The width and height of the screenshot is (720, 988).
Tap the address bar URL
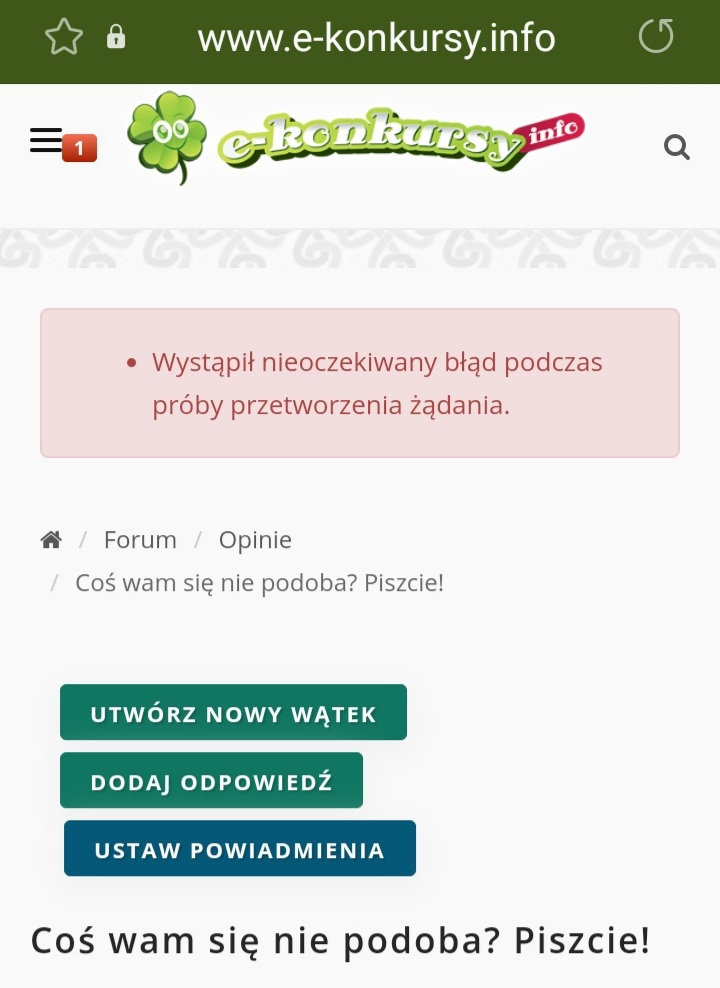click(376, 39)
